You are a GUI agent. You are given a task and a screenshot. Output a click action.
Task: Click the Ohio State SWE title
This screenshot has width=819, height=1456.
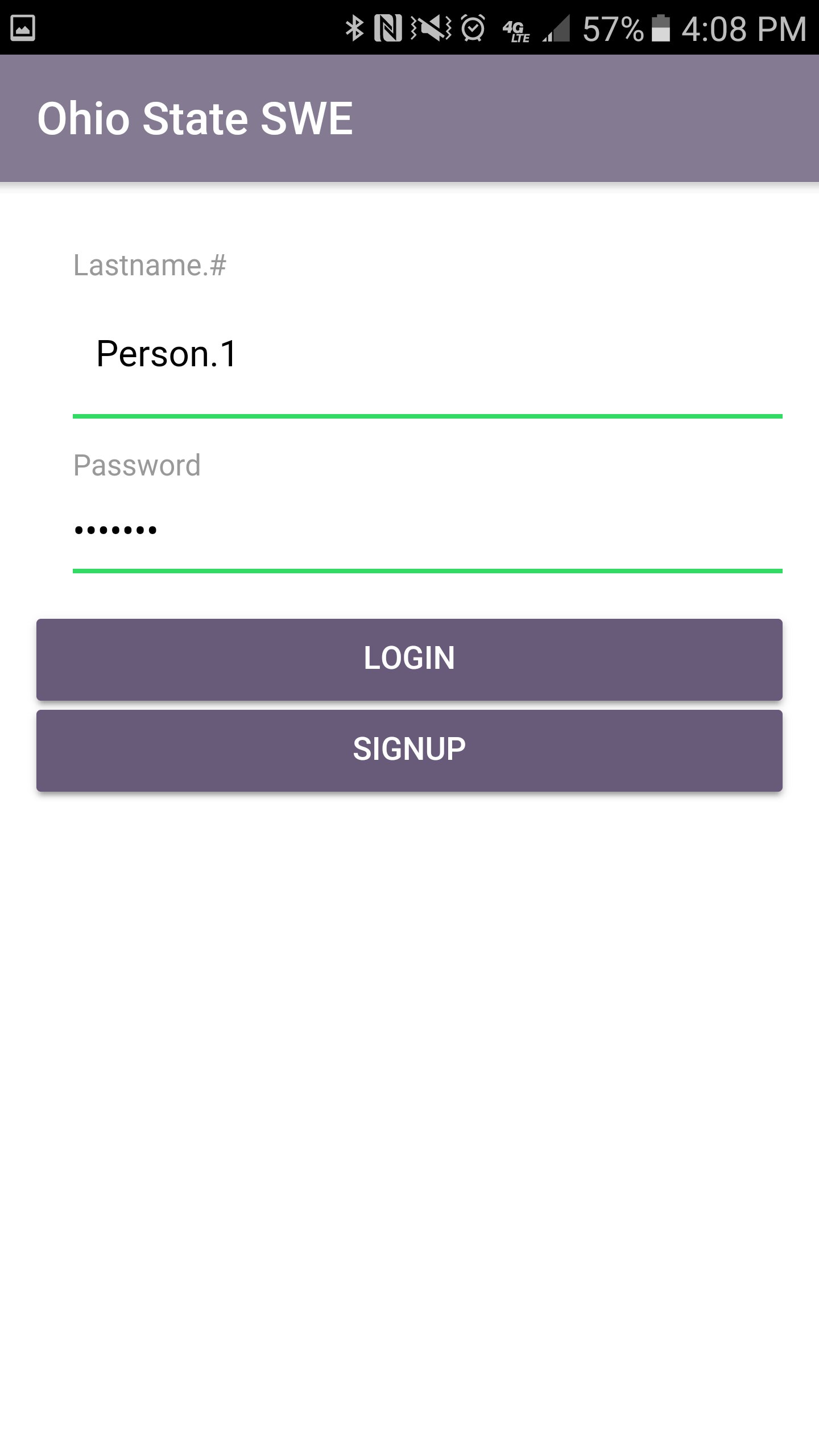click(x=195, y=118)
